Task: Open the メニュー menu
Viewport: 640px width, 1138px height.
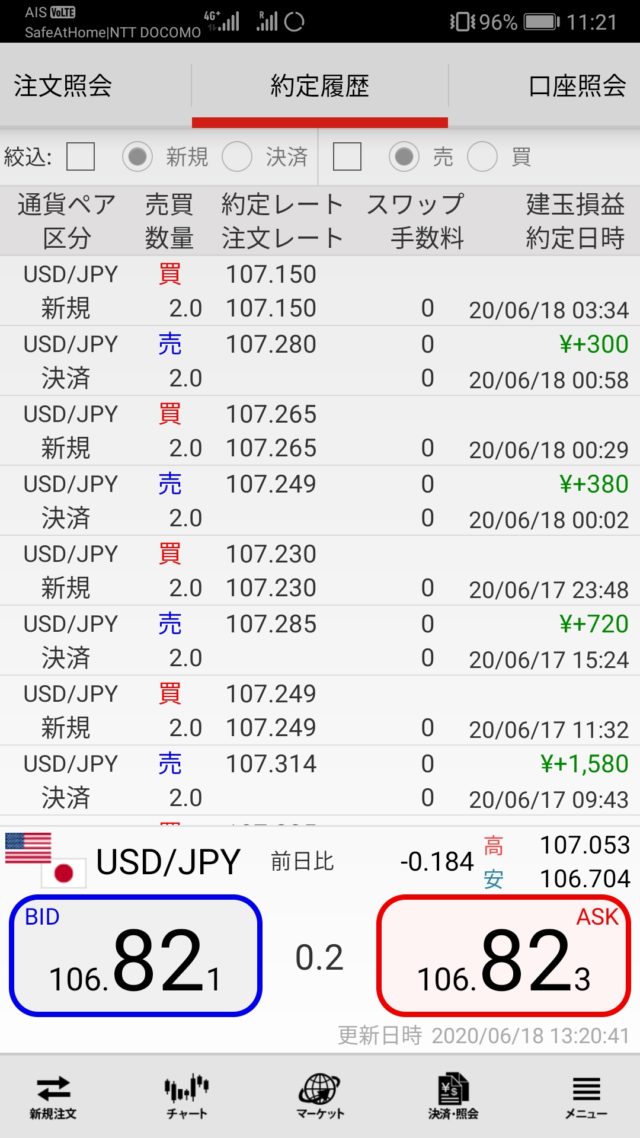Action: [586, 1096]
